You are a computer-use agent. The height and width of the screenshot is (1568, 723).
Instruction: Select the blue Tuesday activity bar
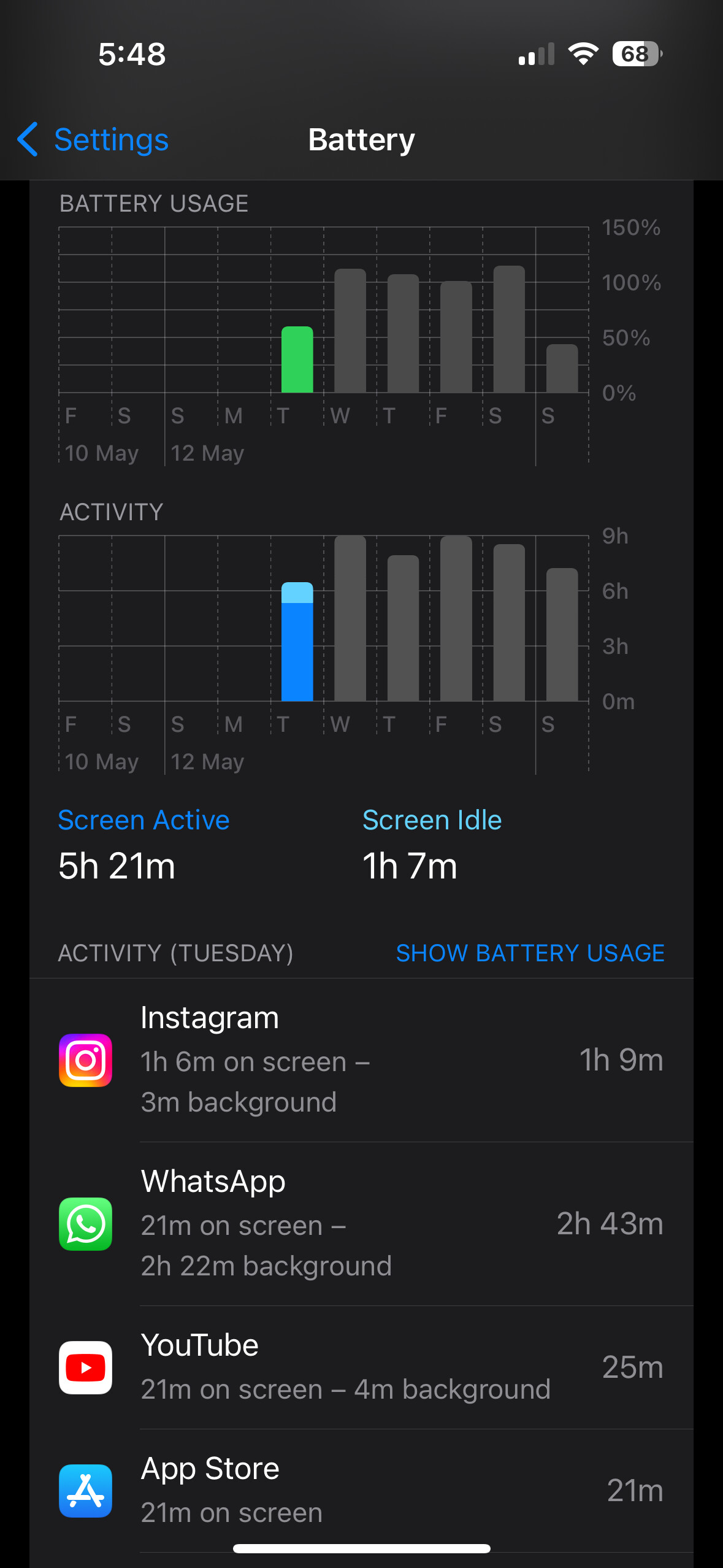click(297, 643)
